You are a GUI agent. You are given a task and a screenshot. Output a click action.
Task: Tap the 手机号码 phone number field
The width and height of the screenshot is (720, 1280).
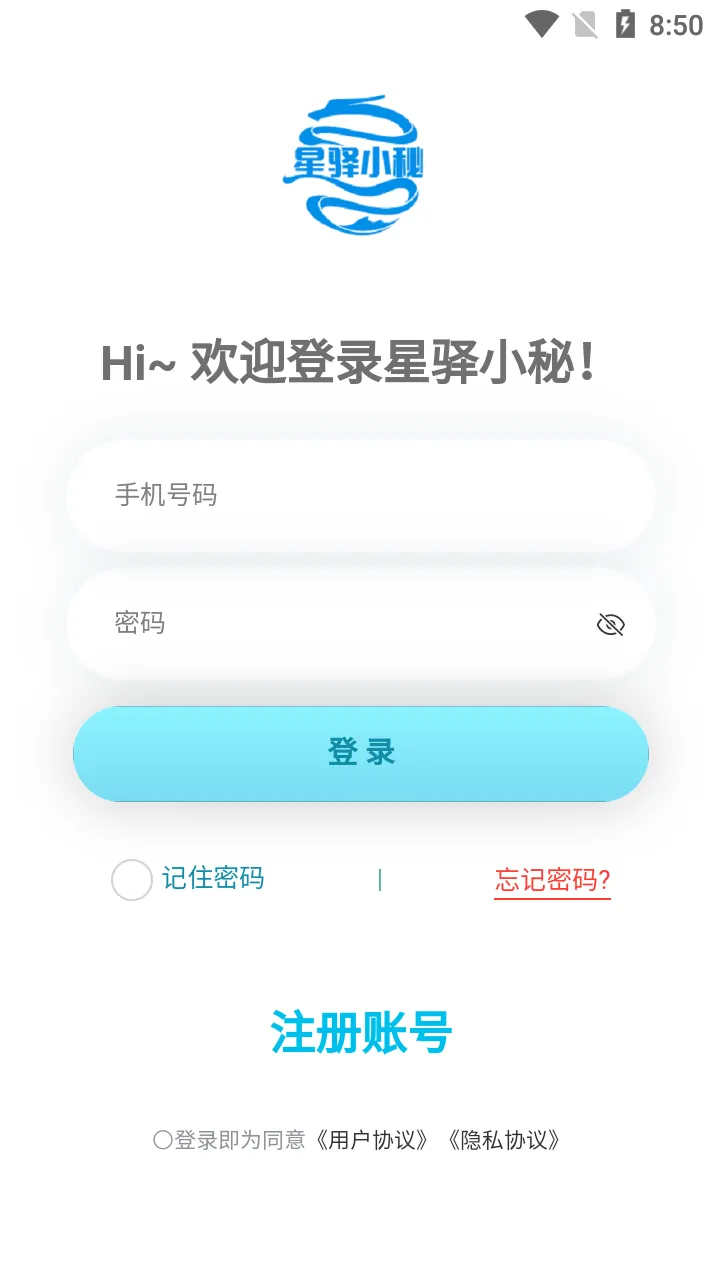tap(360, 495)
